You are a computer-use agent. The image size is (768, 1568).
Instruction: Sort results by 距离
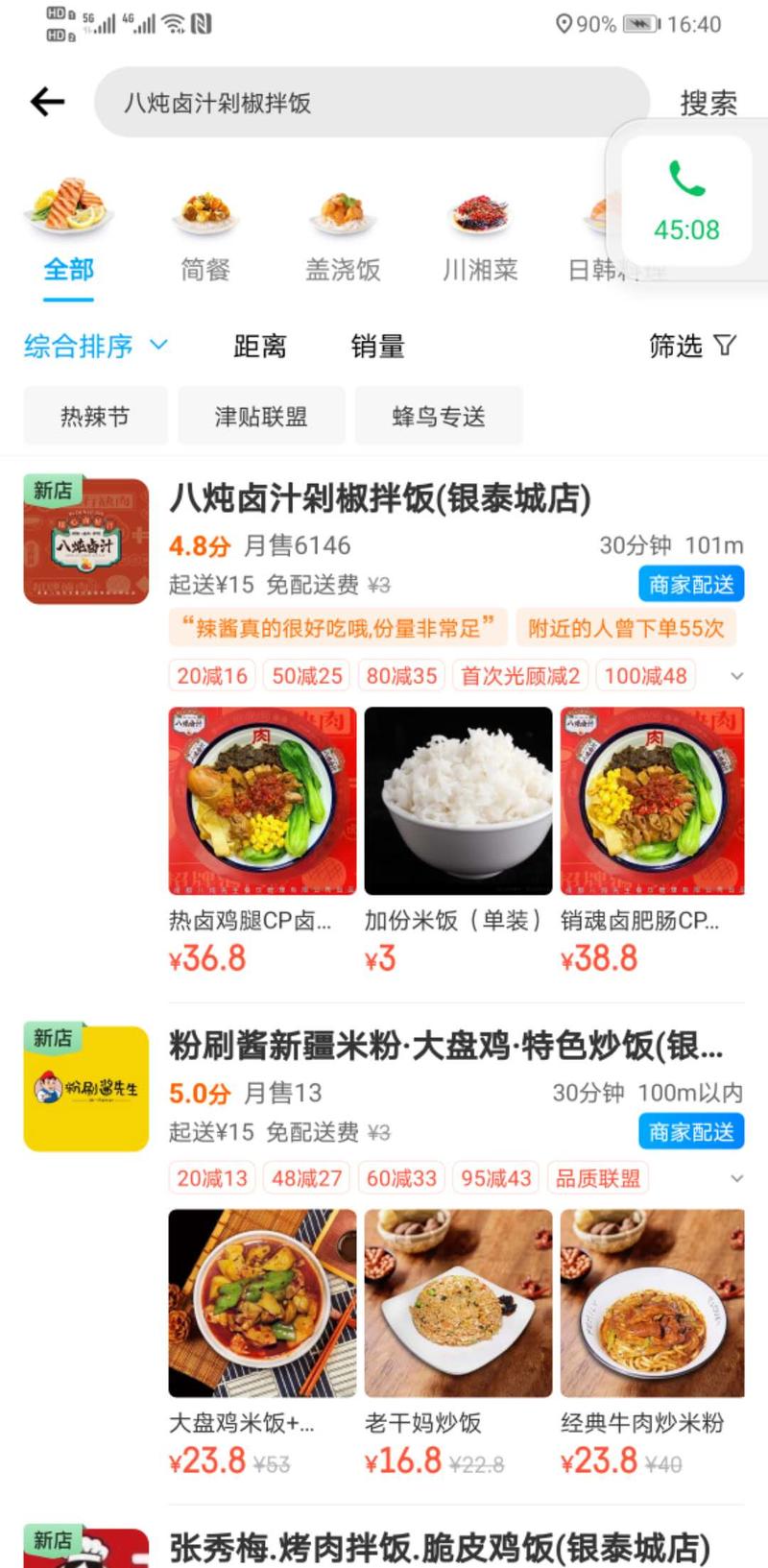point(261,346)
